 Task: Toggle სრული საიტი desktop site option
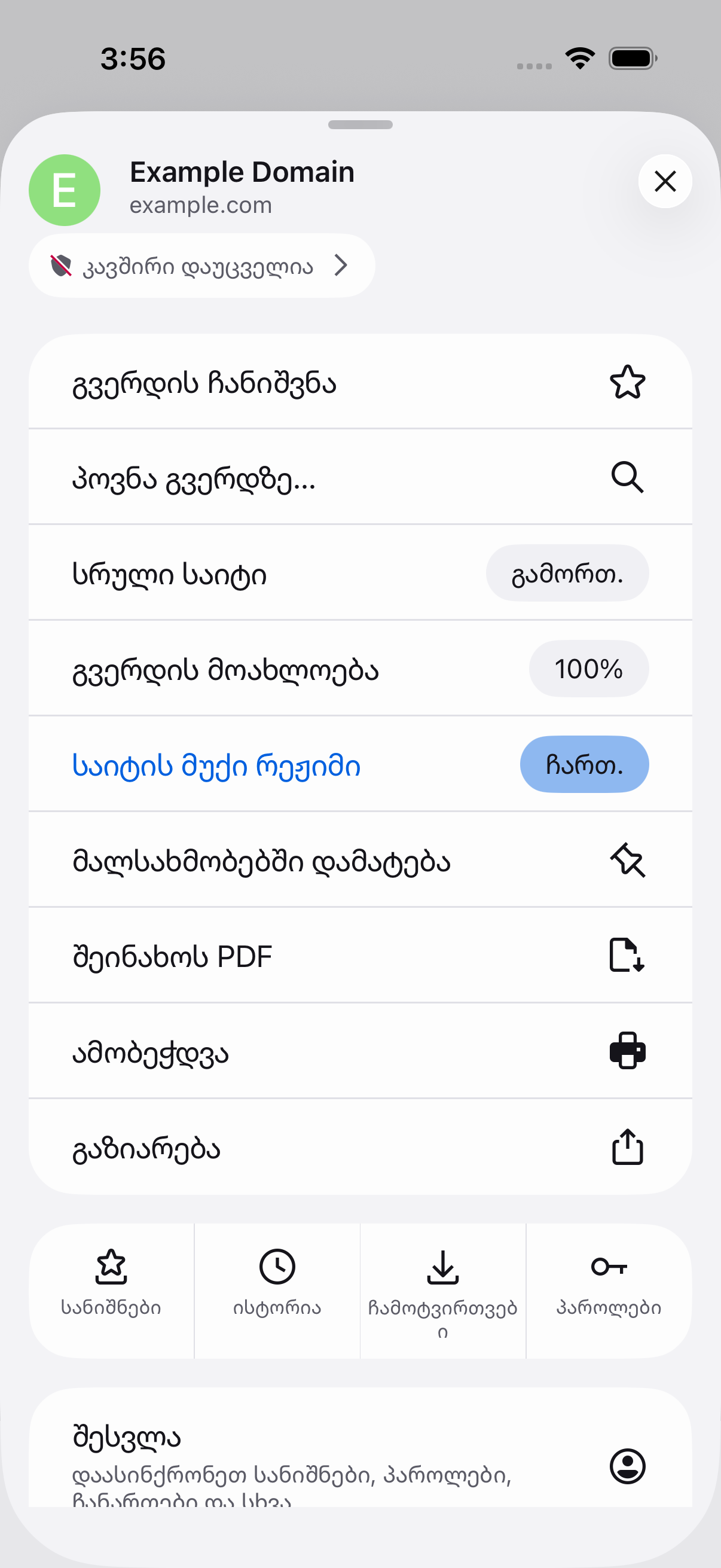566,573
